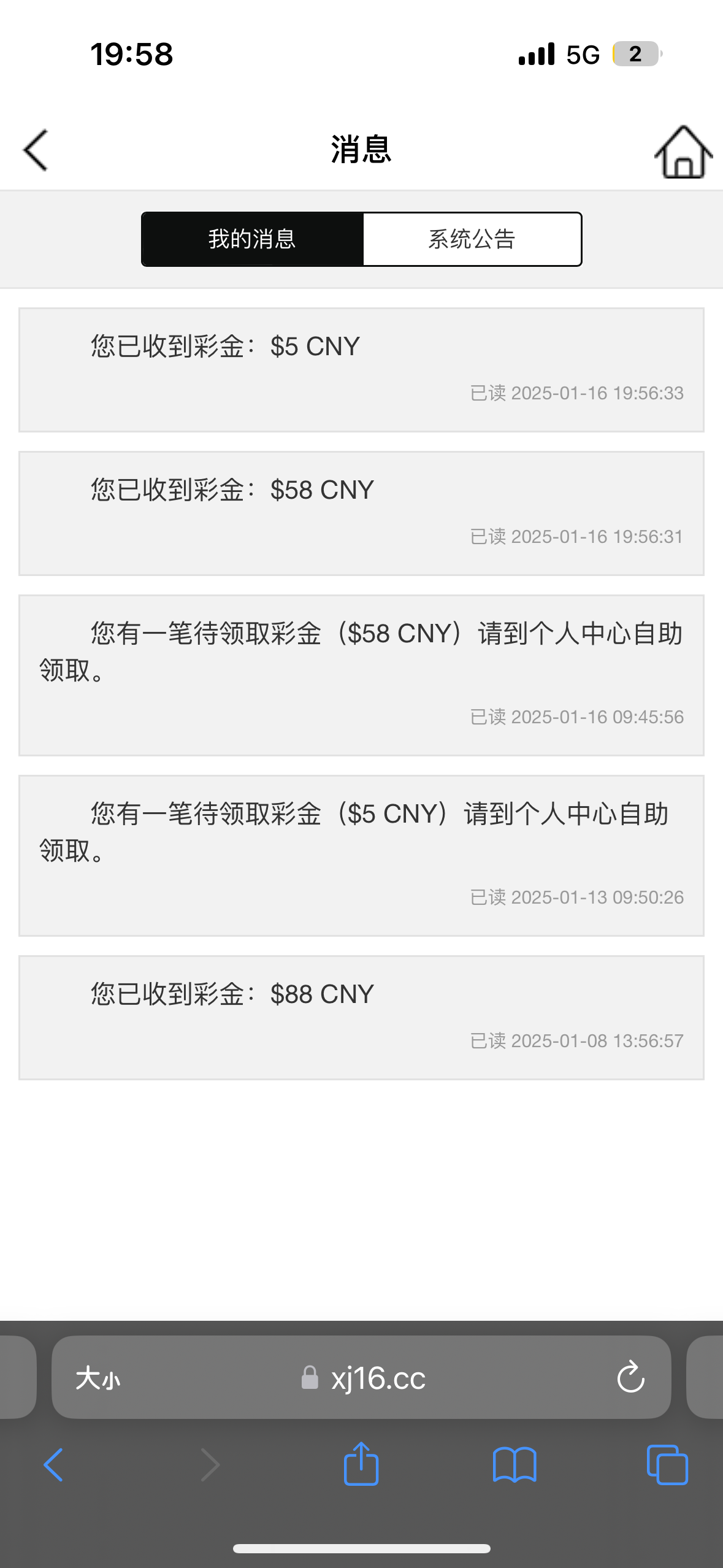Open the $88 CNY received message
The image size is (723, 1568).
361,1017
